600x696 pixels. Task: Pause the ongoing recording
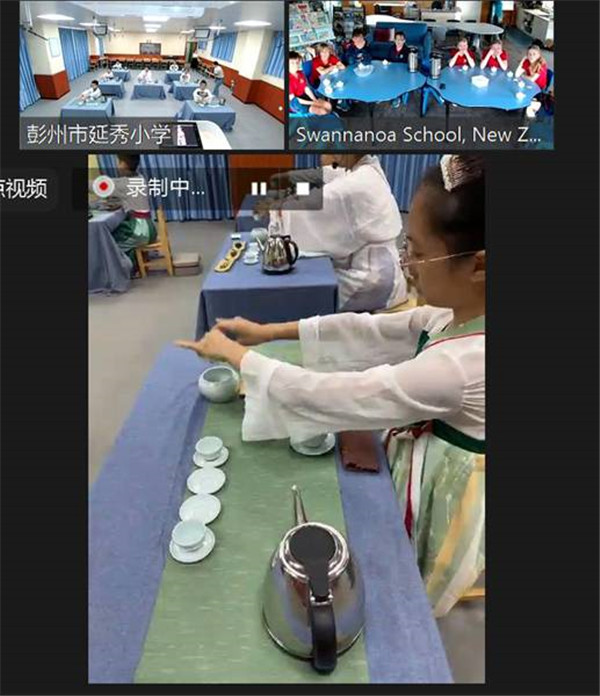[258, 187]
